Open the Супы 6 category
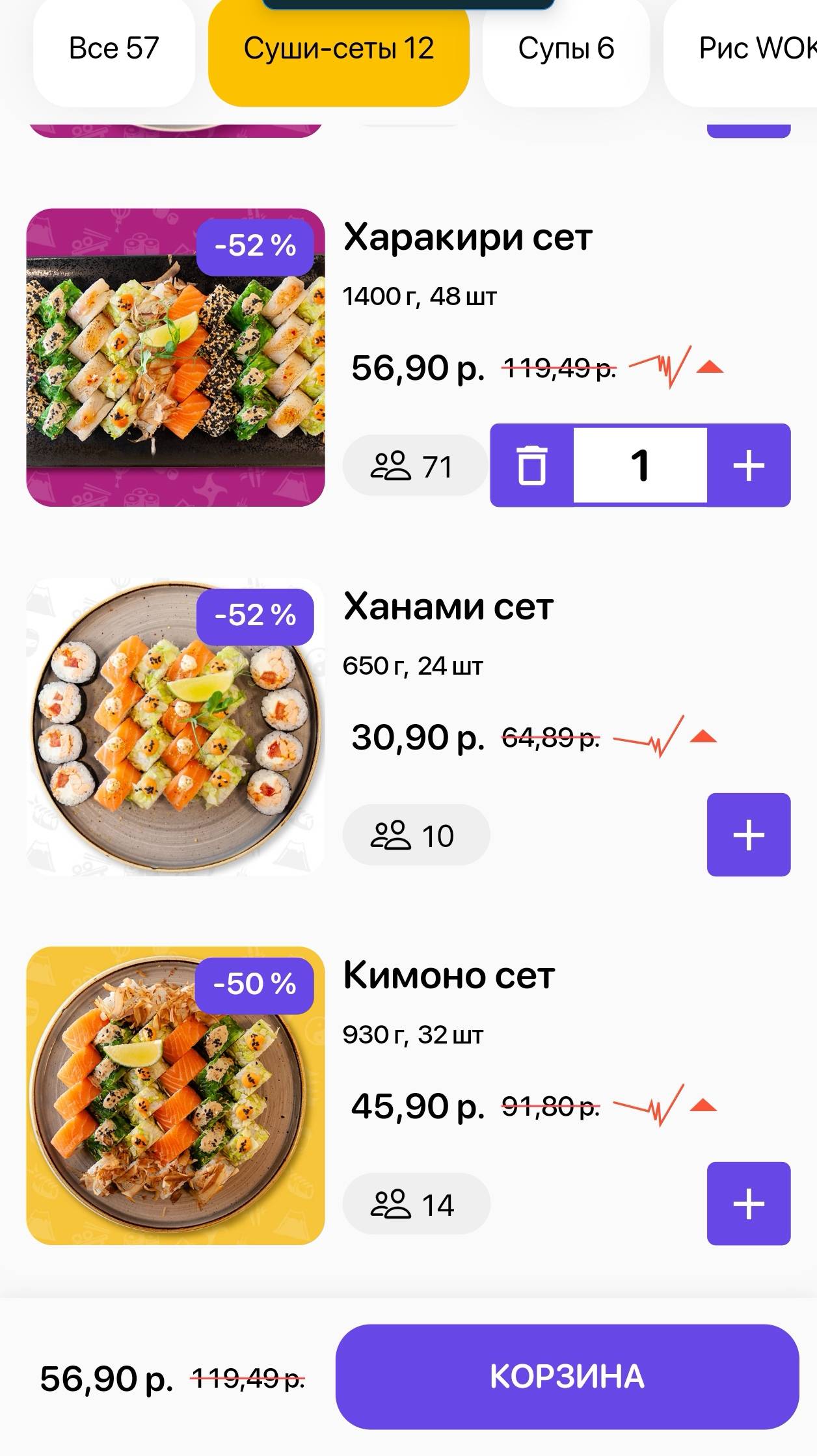 566,49
